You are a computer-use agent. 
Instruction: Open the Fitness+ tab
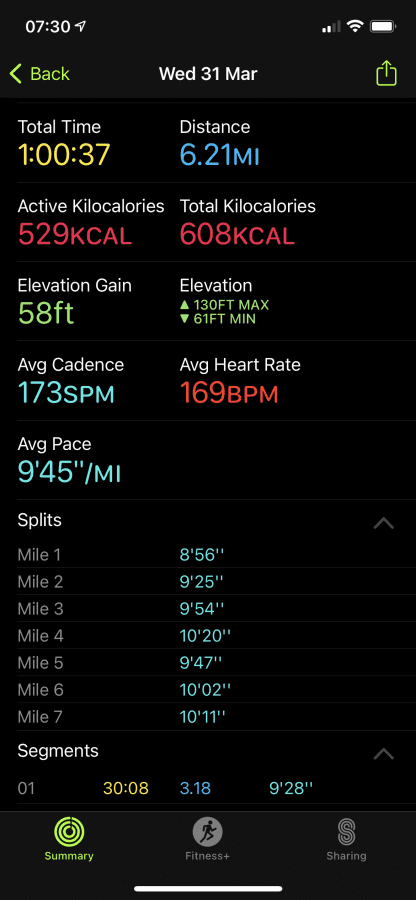tap(207, 839)
